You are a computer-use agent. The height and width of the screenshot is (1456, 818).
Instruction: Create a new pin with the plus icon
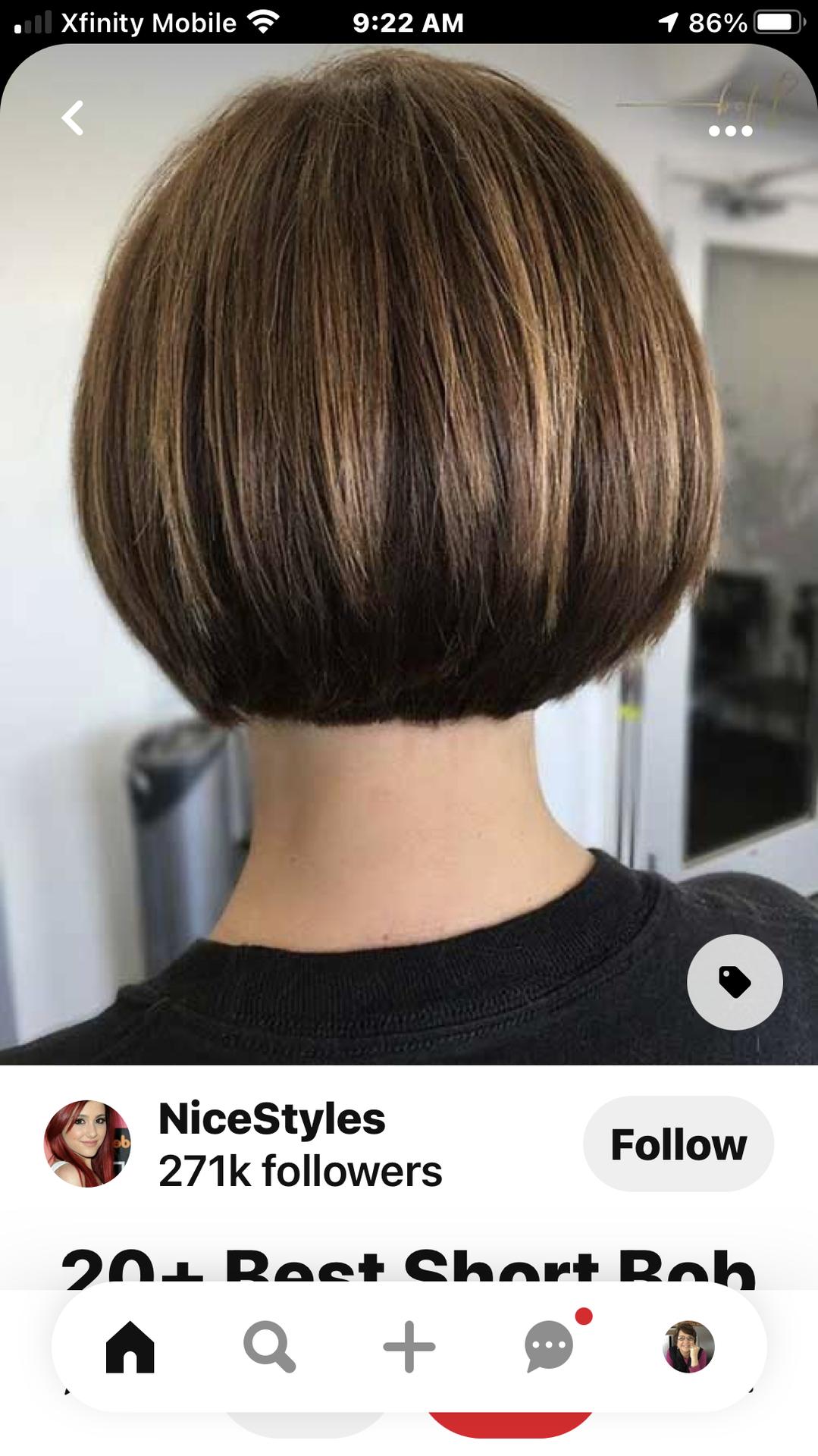(409, 1347)
